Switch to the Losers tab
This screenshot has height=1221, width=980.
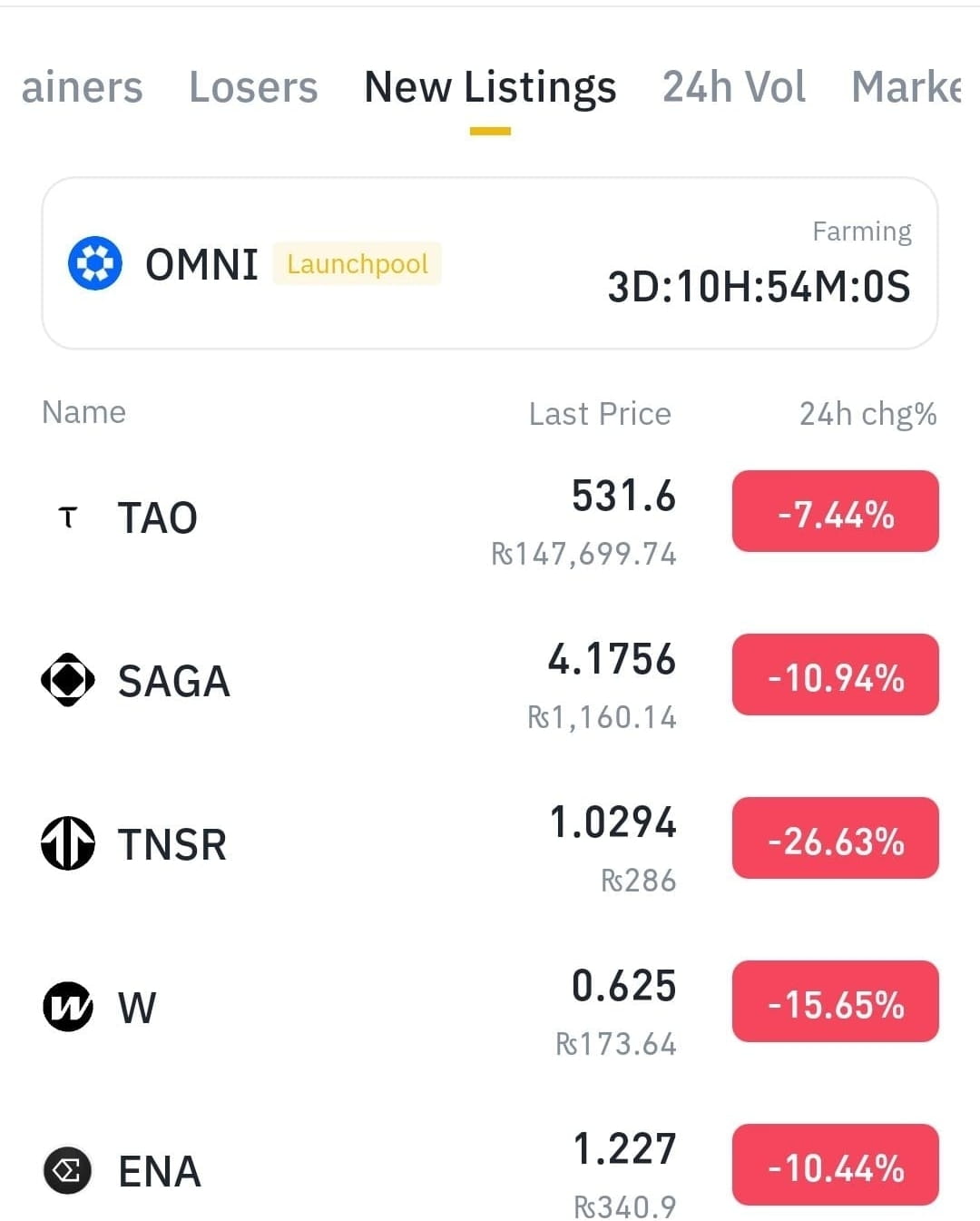[252, 87]
